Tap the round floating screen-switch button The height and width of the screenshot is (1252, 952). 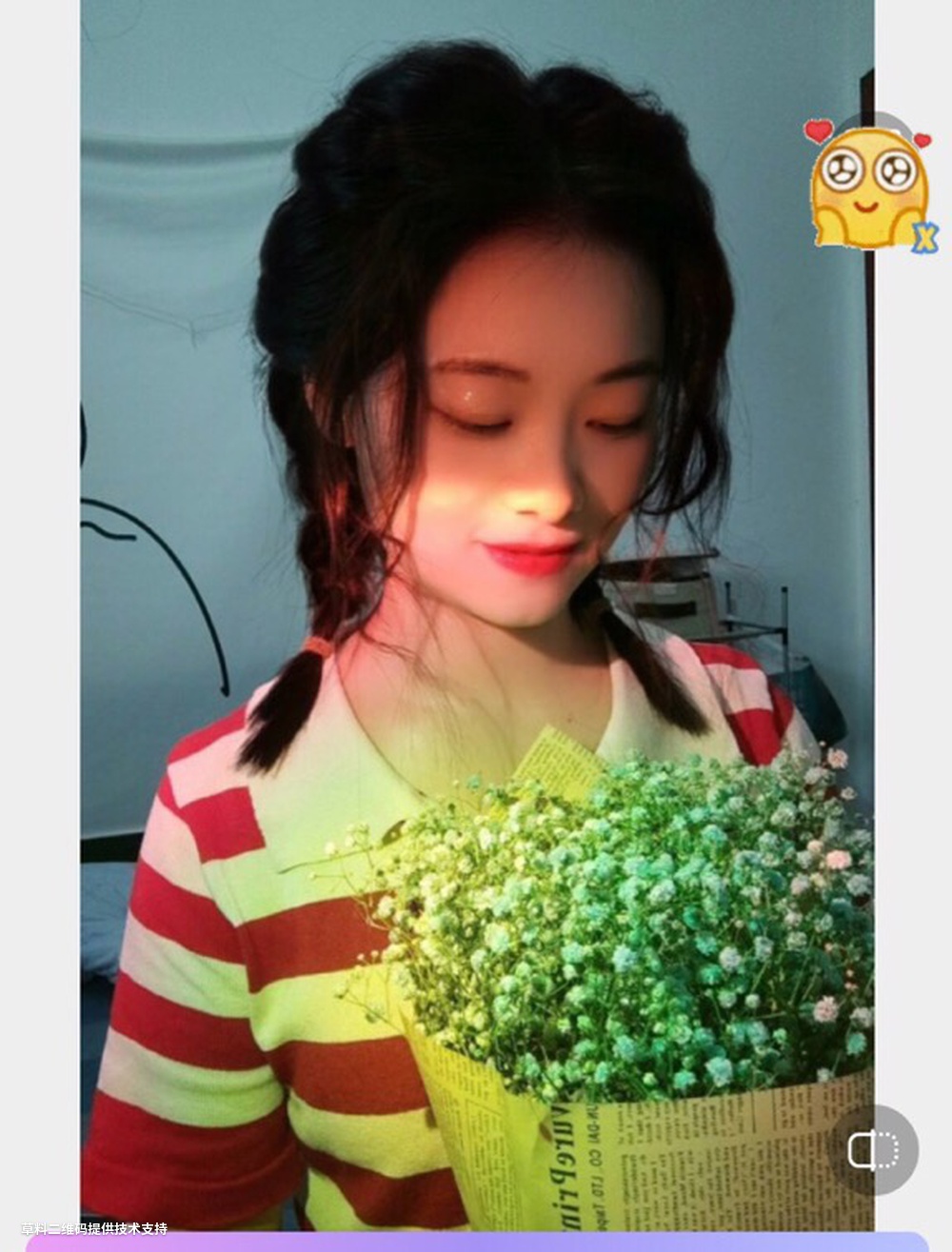[874, 1149]
